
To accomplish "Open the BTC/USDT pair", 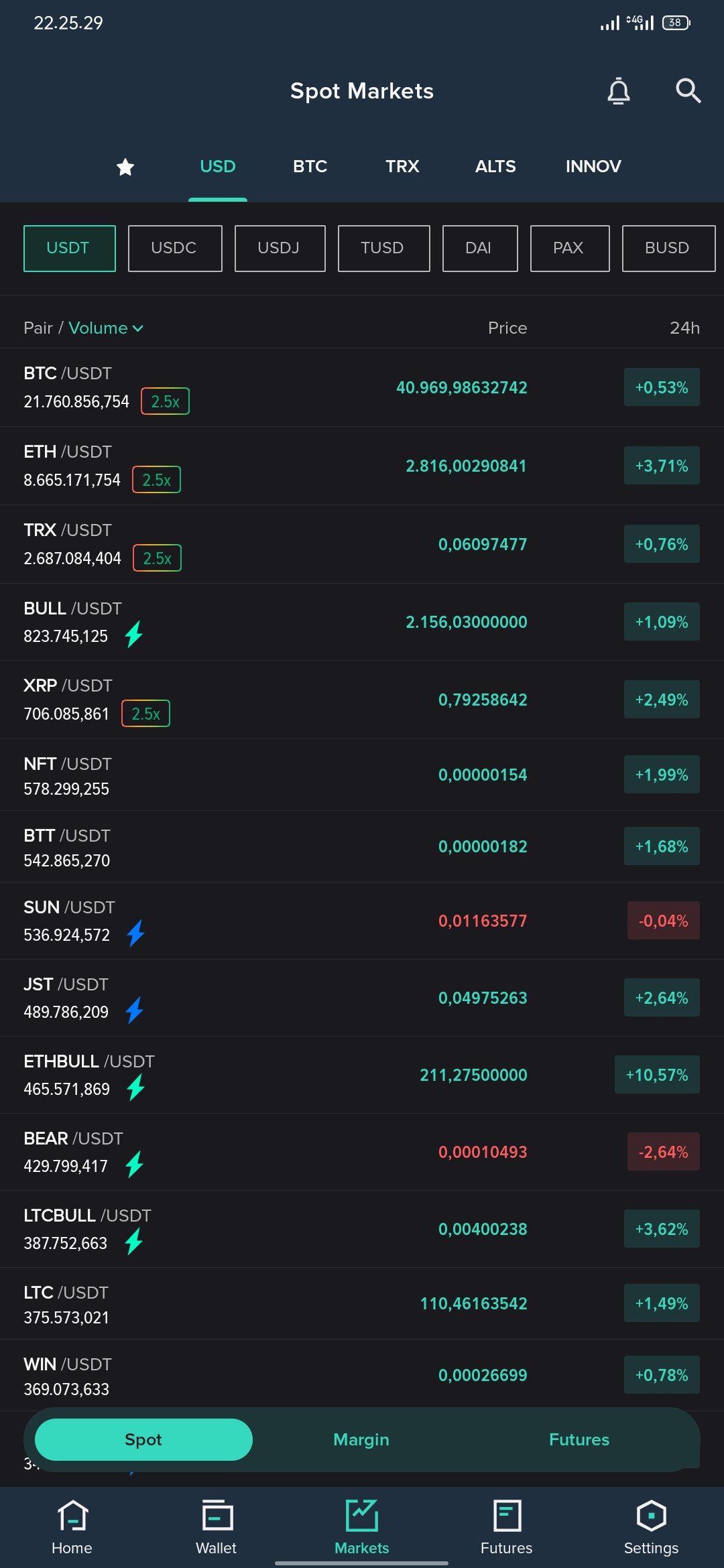I will pyautogui.click(x=362, y=387).
